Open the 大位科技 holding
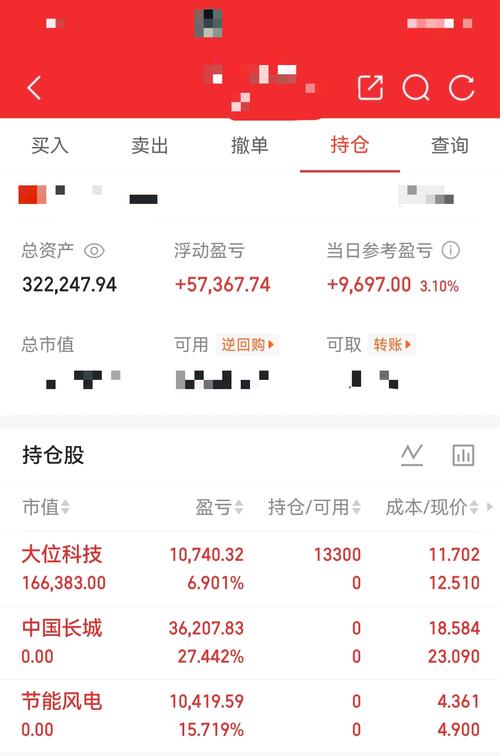This screenshot has width=500, height=756. (x=250, y=568)
